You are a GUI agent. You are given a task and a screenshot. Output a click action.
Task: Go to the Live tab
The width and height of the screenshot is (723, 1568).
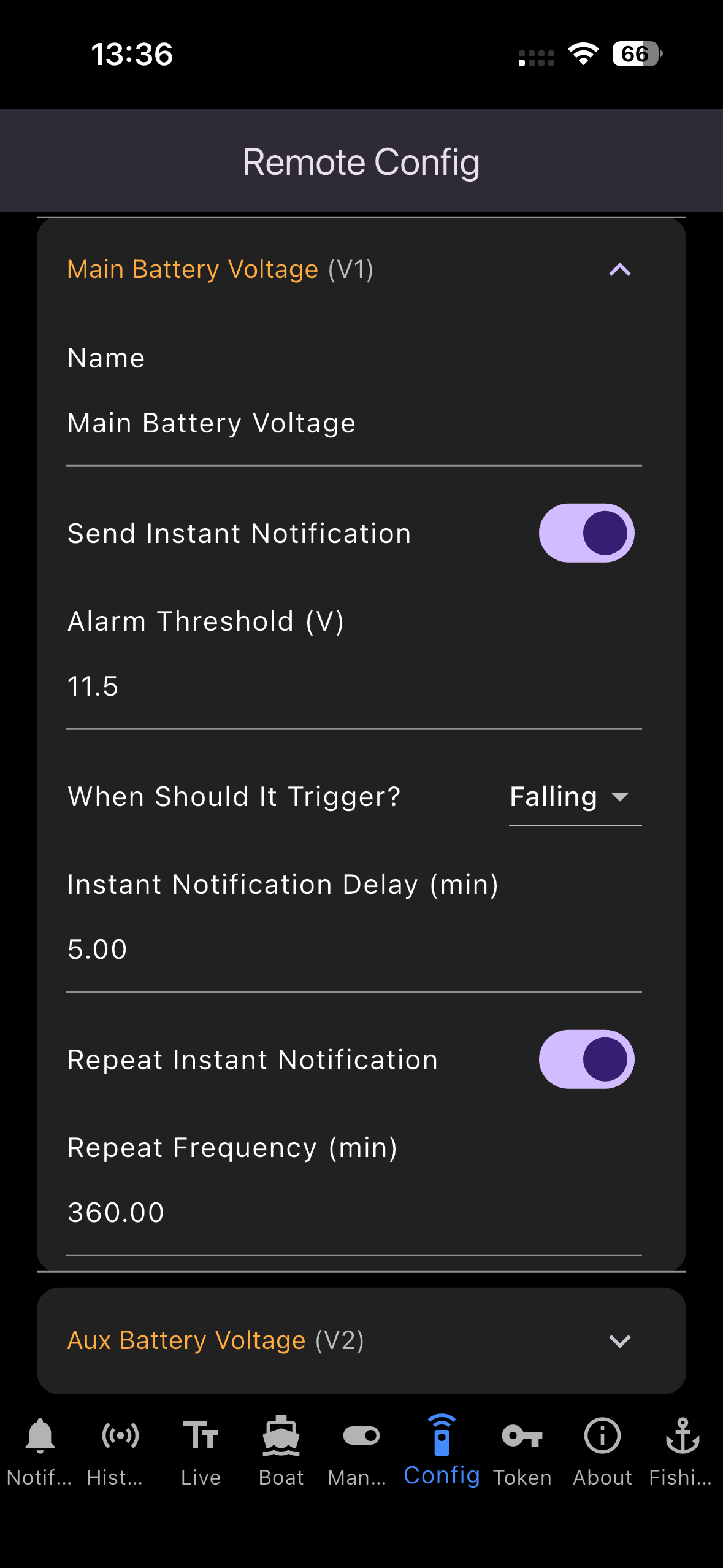point(201,1451)
